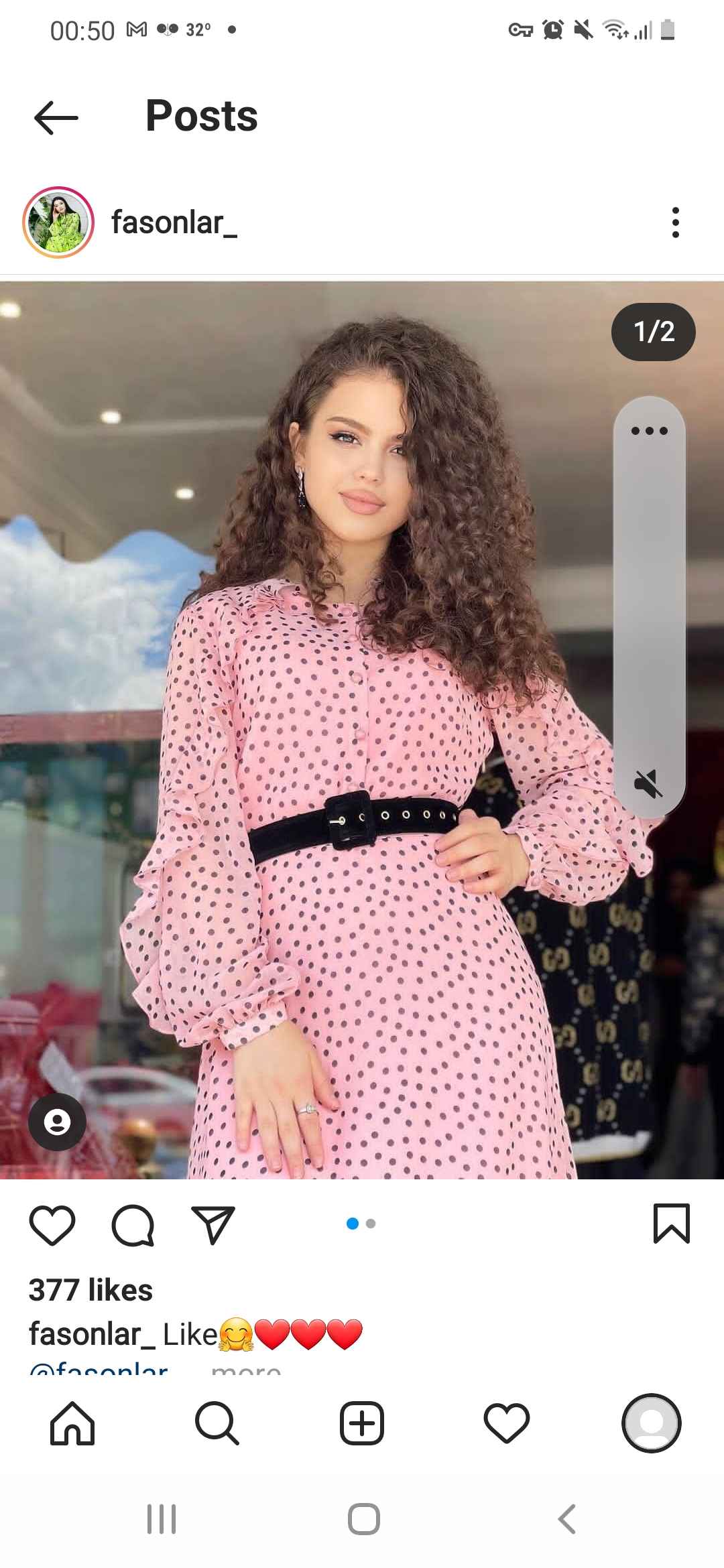Screen dimensions: 724x1568
Task: Share the post via the paper plane icon
Action: [x=213, y=1226]
